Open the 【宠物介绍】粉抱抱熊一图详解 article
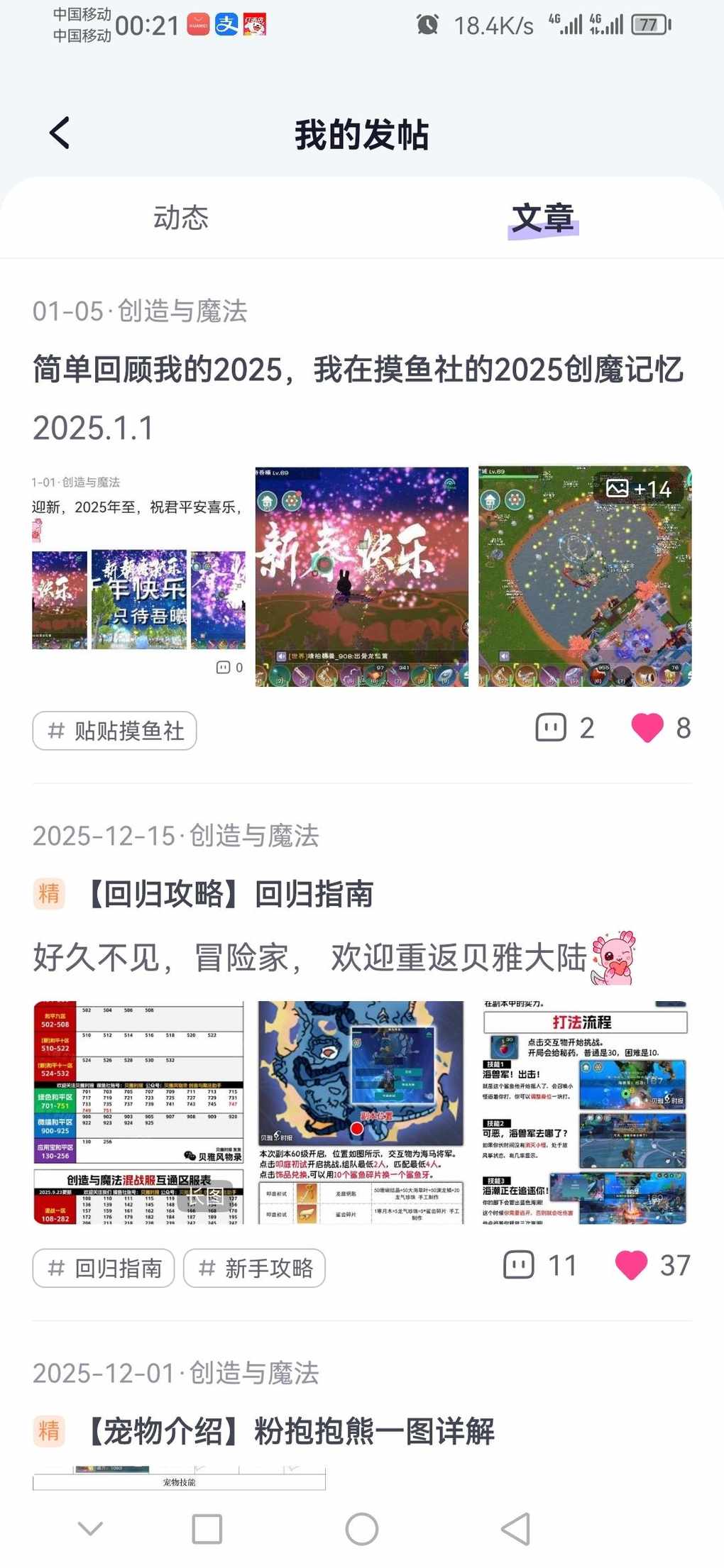724x1568 pixels. (291, 1431)
